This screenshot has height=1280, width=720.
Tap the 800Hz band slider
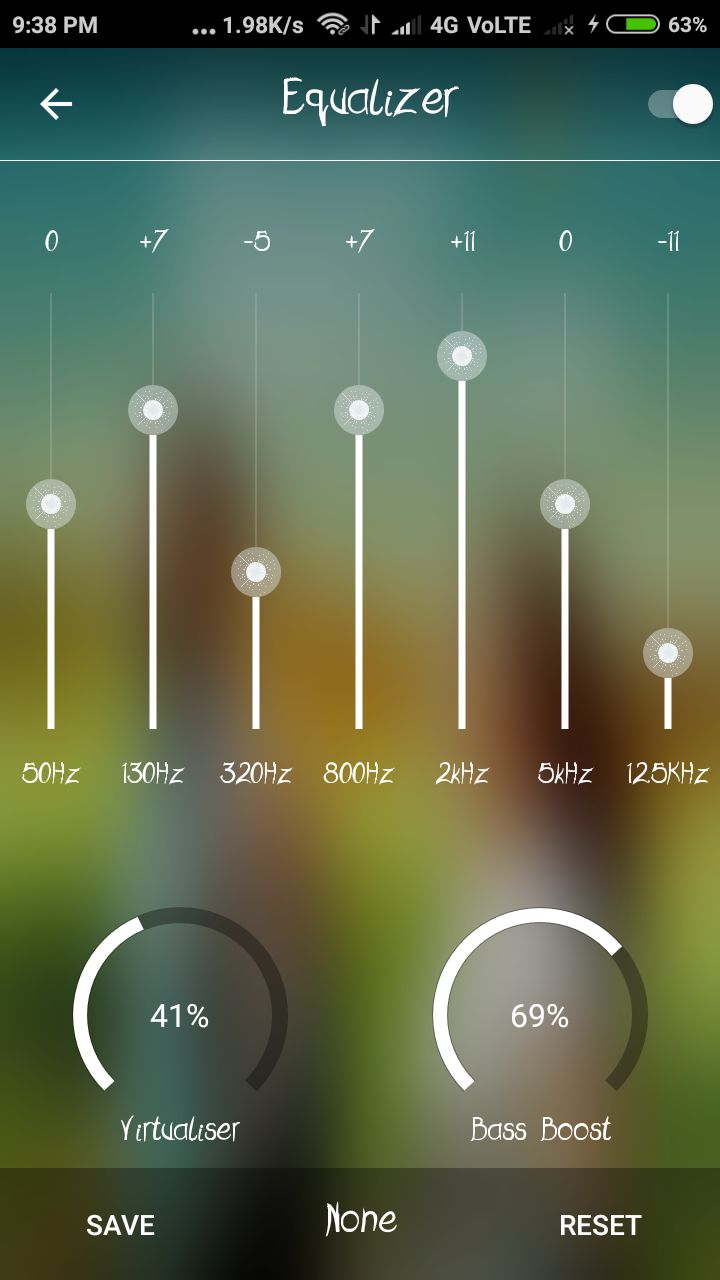point(359,511)
